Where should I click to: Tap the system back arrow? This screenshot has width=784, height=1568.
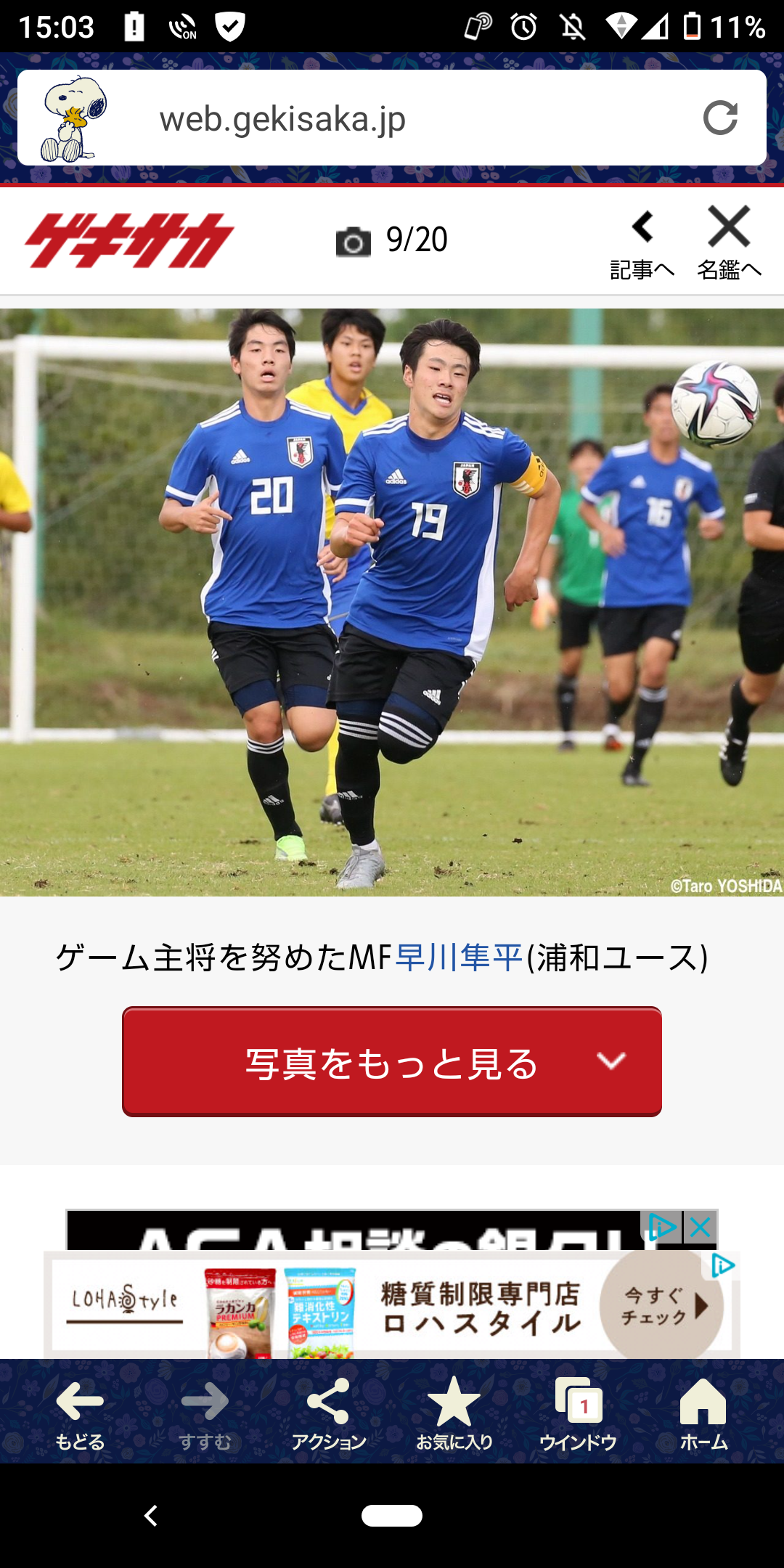tap(151, 1516)
